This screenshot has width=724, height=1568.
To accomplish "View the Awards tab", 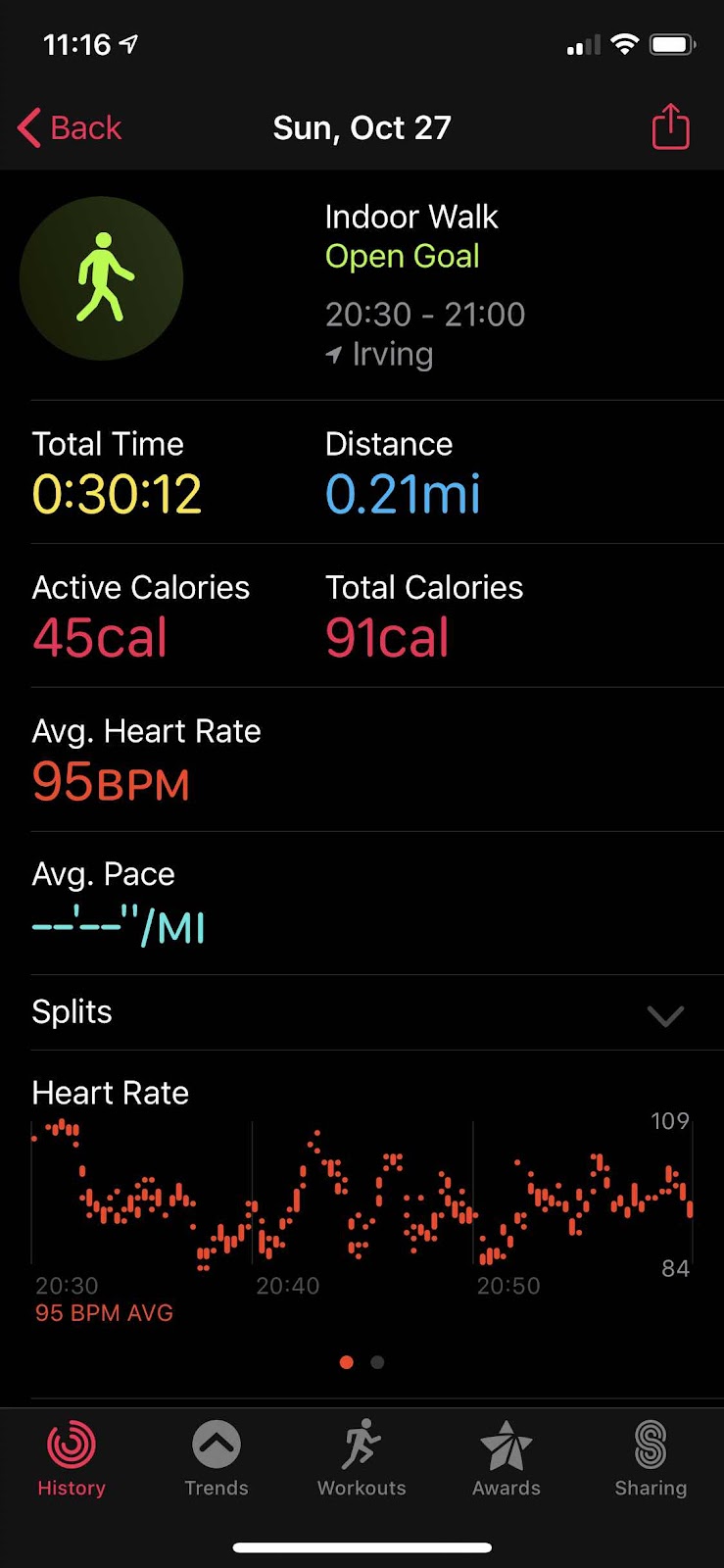I will [x=507, y=1459].
